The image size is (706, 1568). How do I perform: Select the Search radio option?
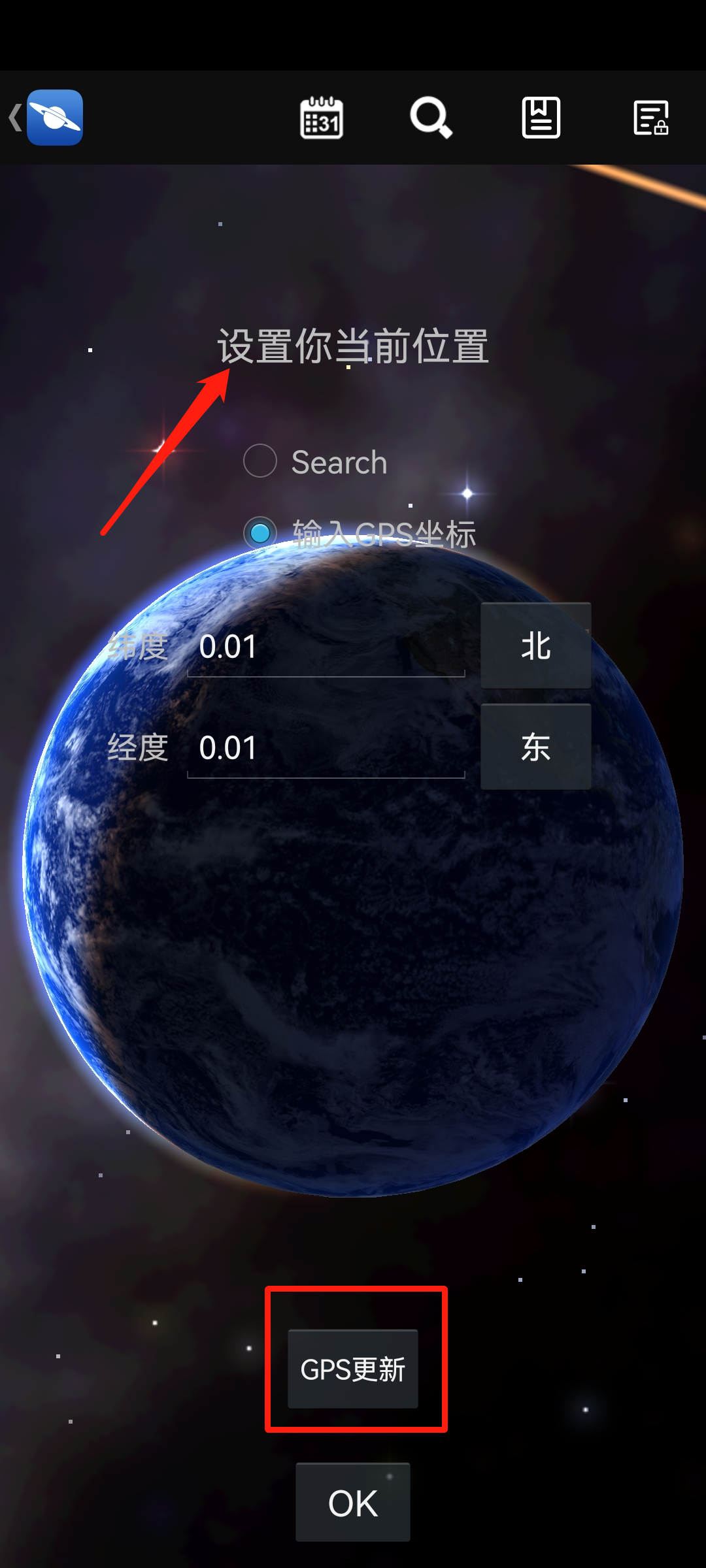point(260,462)
